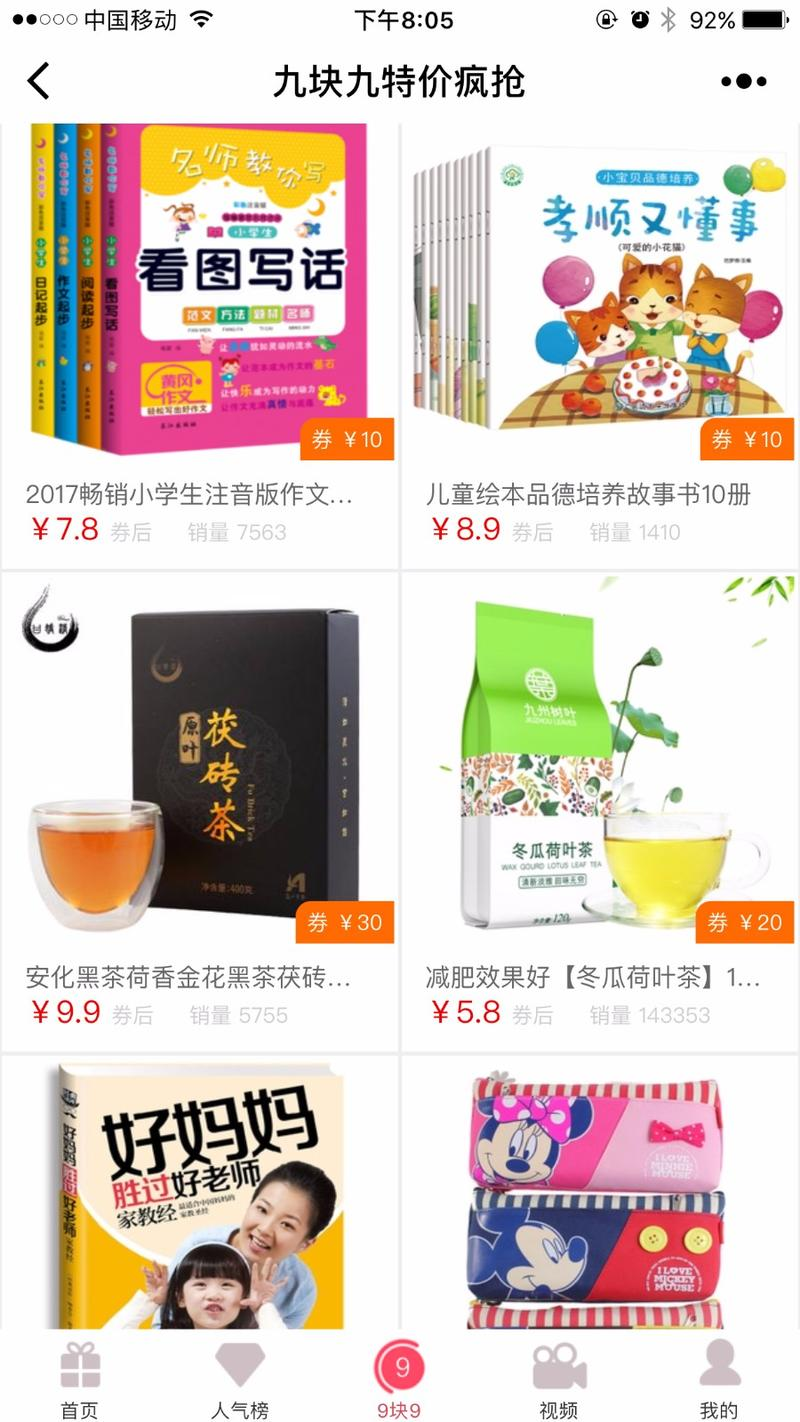Viewport: 800px width, 1422px height.
Task: Open the 看图写话 composition book set
Action: pyautogui.click(x=200, y=290)
